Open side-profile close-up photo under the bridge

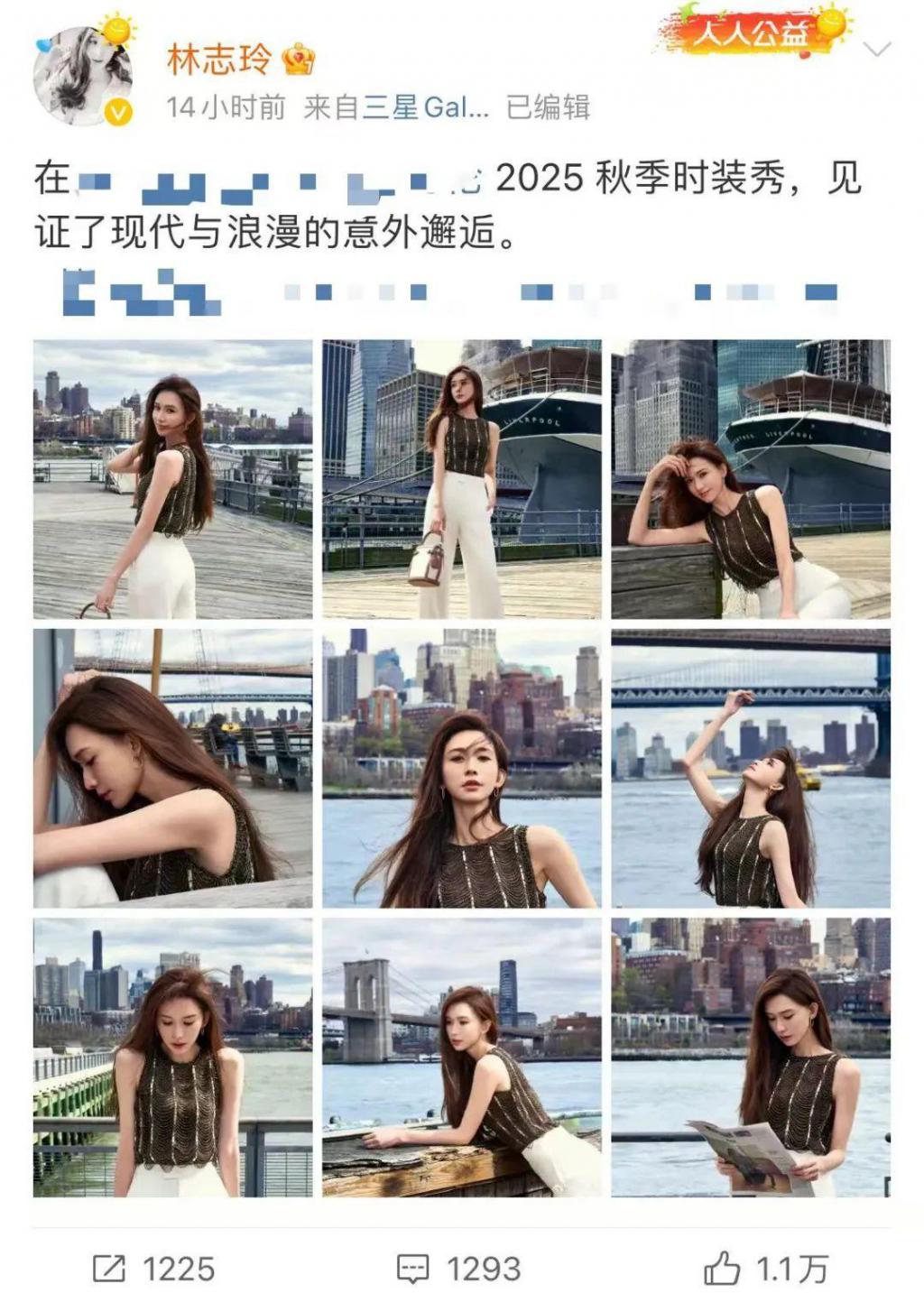(172, 768)
